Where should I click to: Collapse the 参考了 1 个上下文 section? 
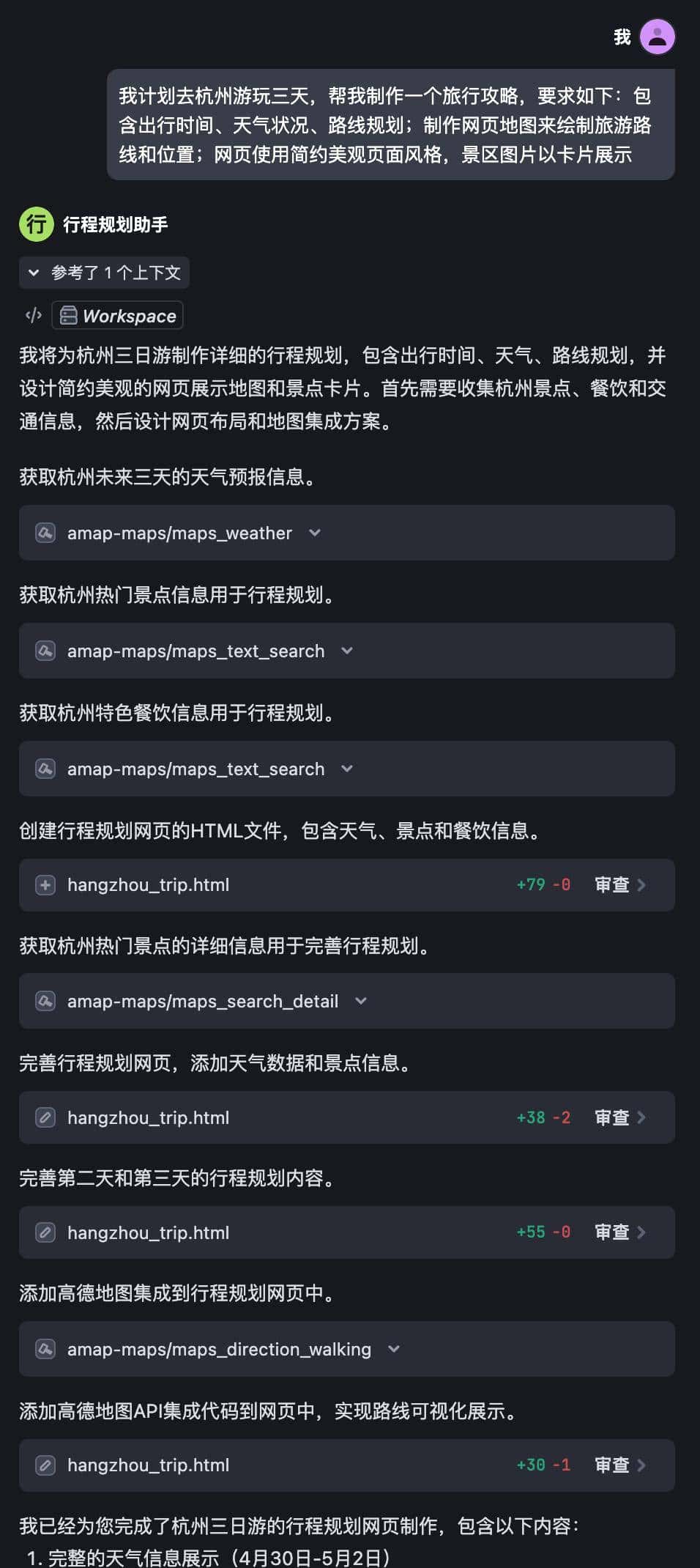34,272
